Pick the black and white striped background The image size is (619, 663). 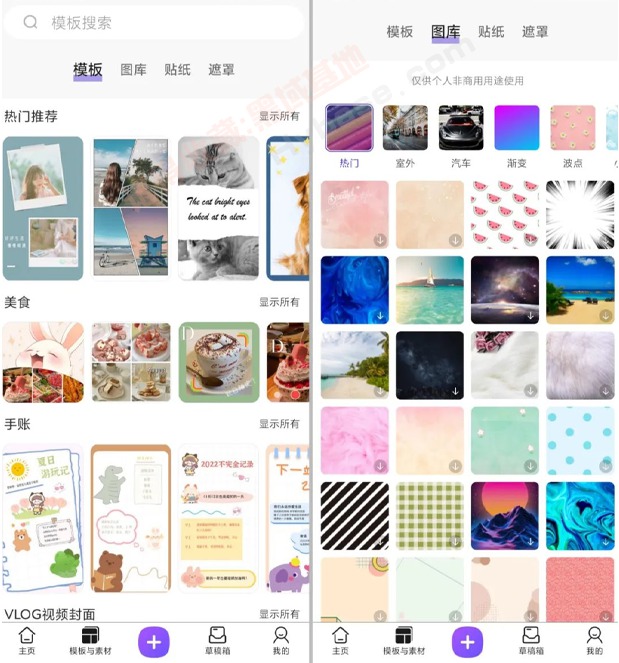tap(355, 516)
